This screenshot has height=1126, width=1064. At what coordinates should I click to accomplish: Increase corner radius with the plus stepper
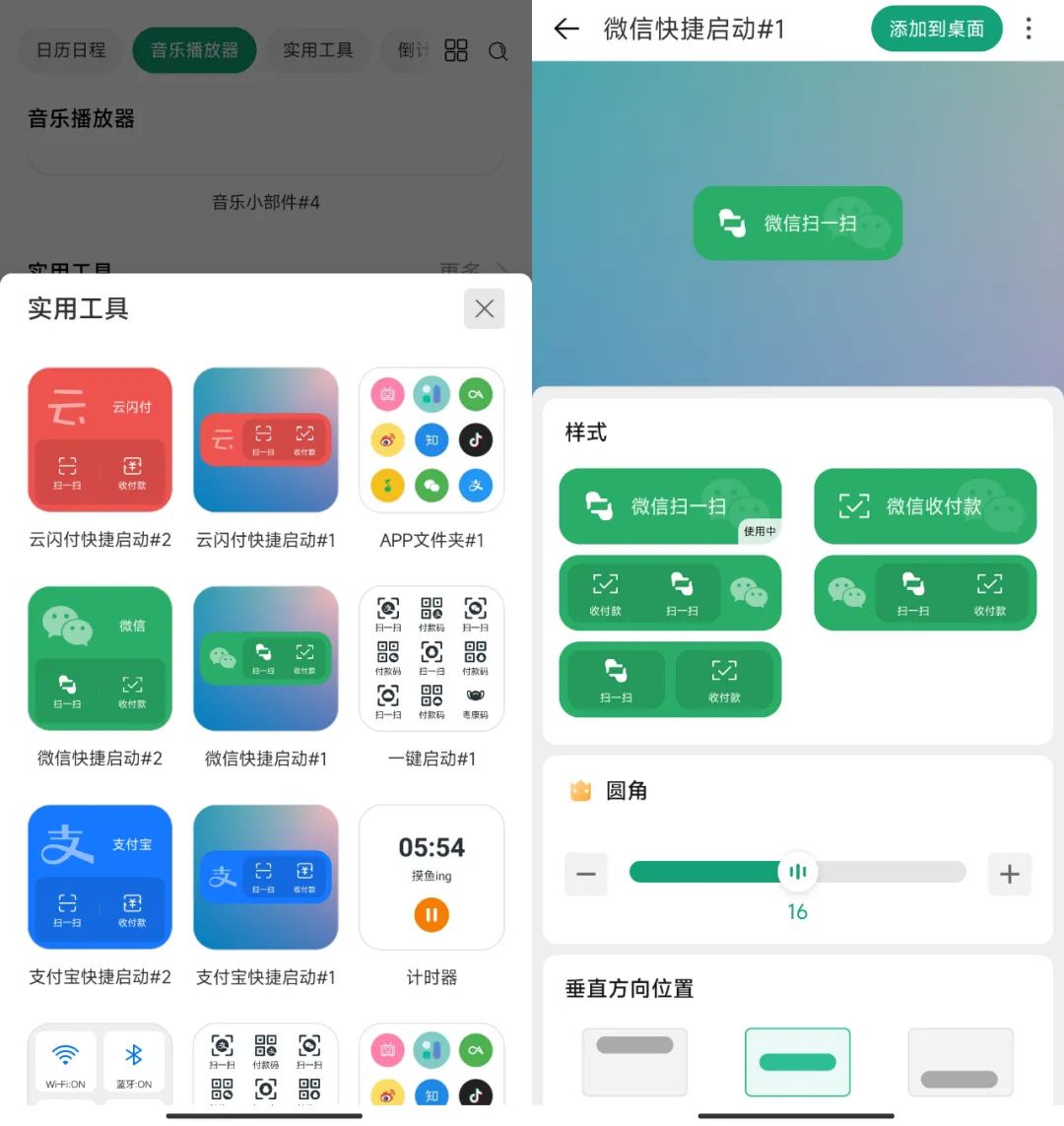pos(1009,874)
